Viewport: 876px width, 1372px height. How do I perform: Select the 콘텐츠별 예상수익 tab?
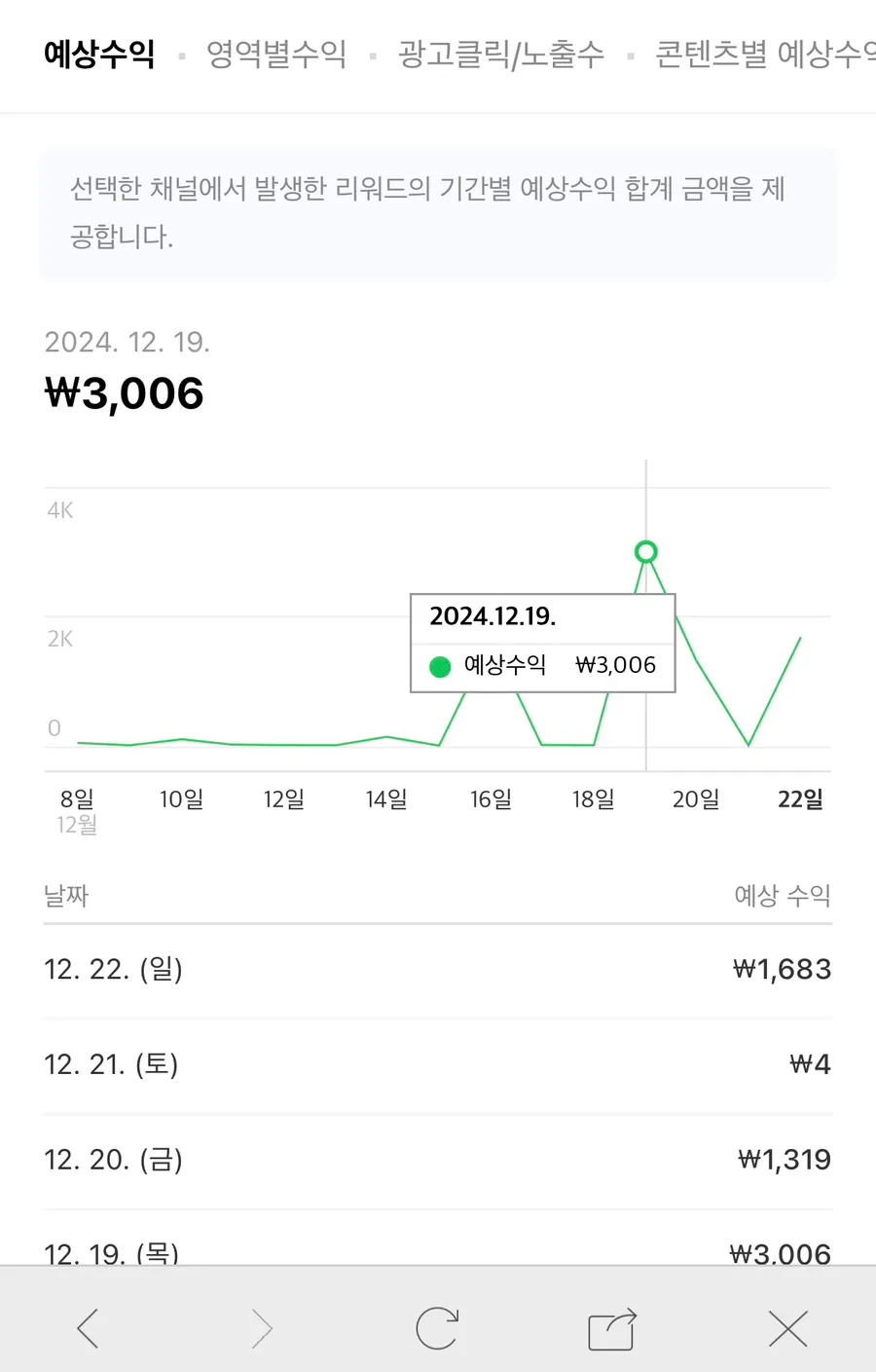765,54
